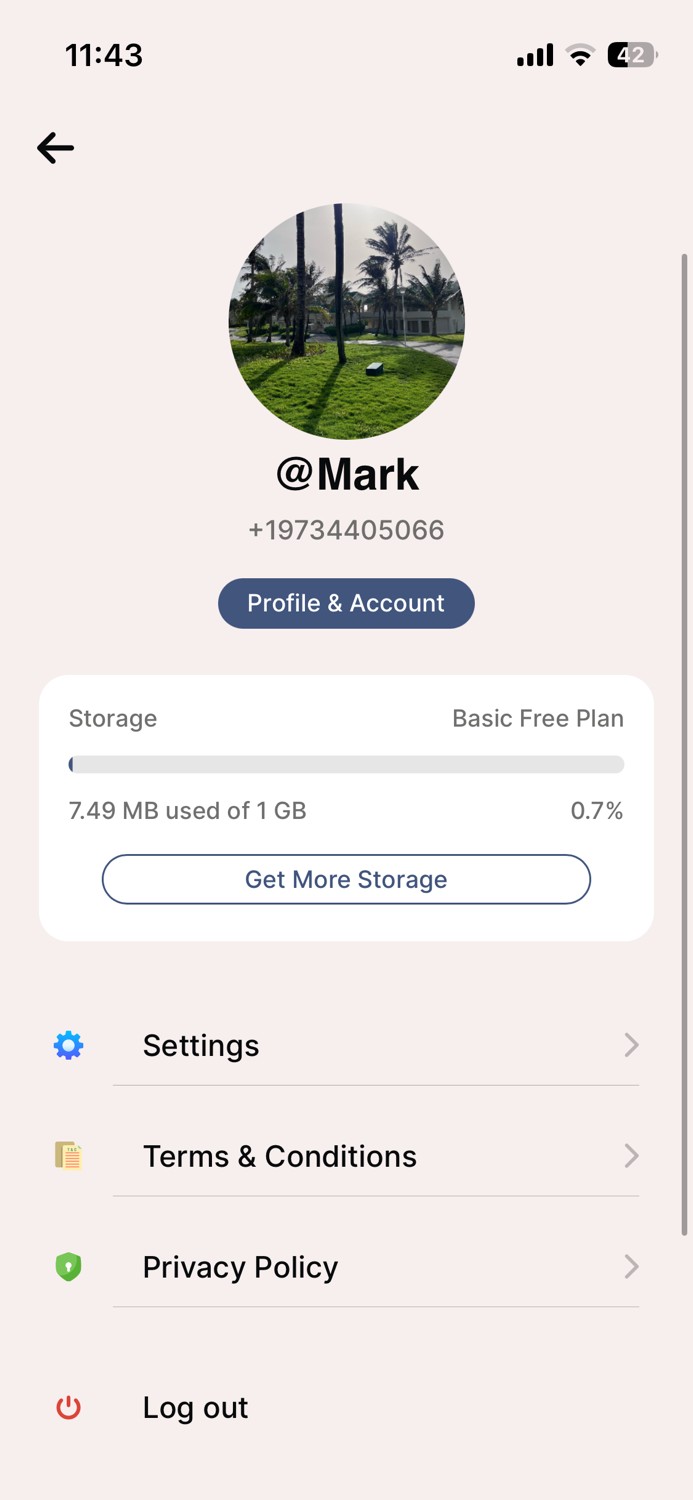Tap Get More Storage
The width and height of the screenshot is (693, 1500).
(x=346, y=880)
